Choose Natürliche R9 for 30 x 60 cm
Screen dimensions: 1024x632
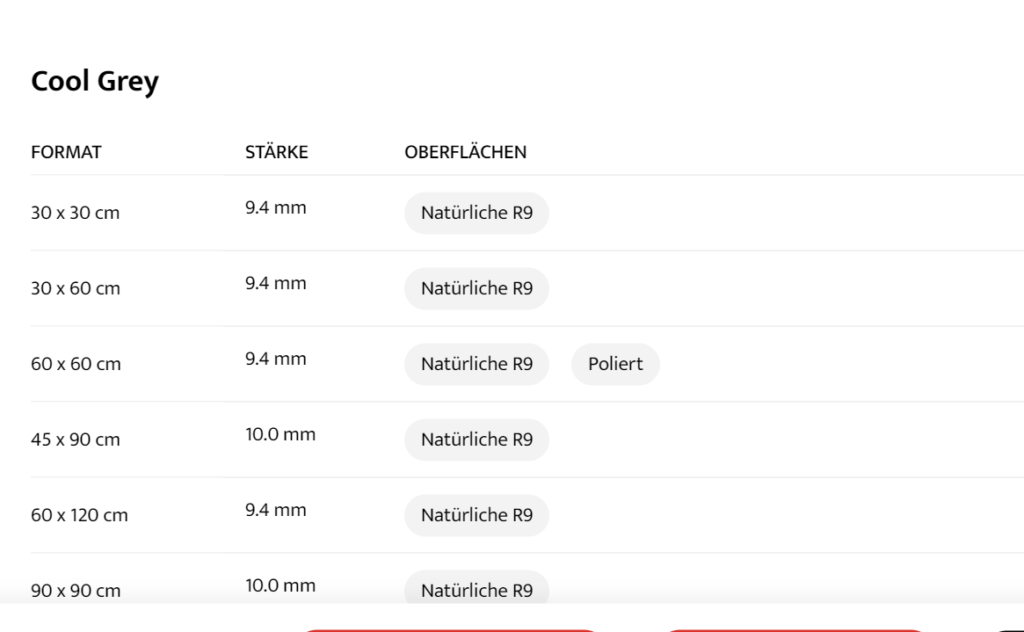pos(476,288)
